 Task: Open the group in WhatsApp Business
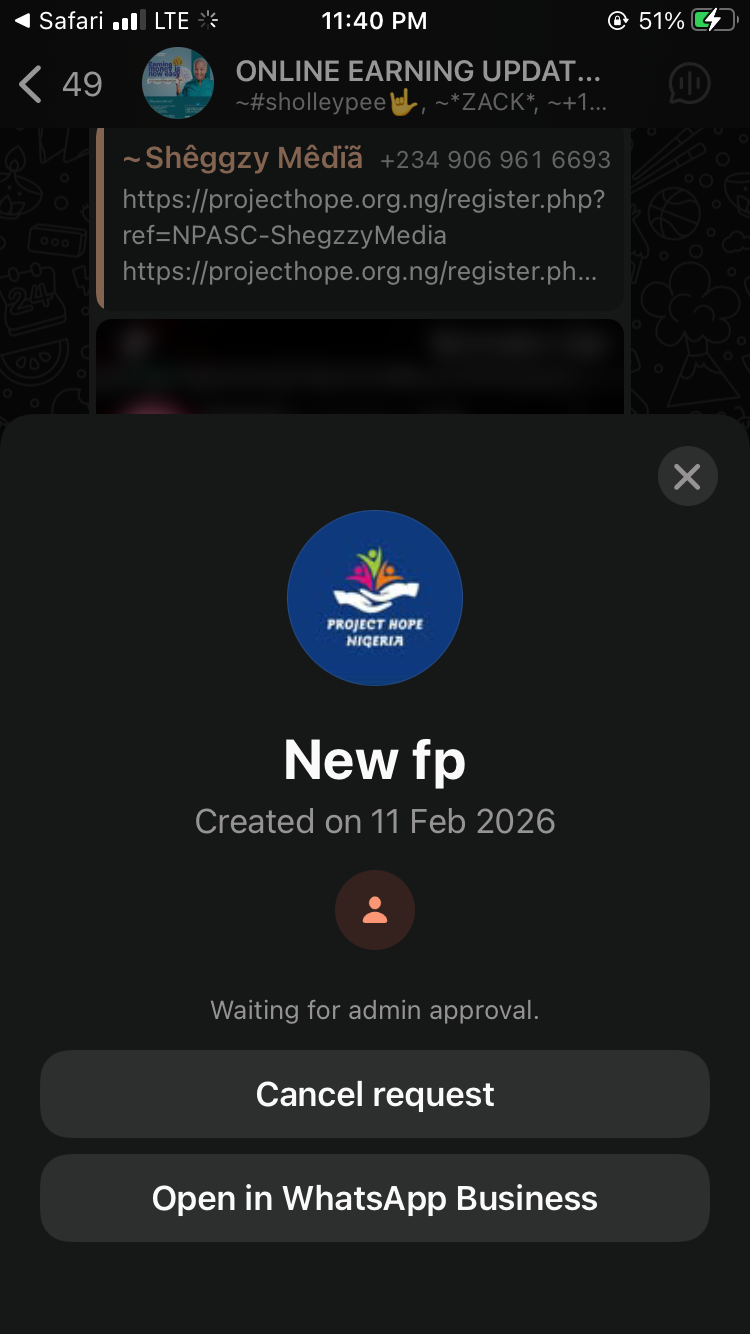(375, 1198)
